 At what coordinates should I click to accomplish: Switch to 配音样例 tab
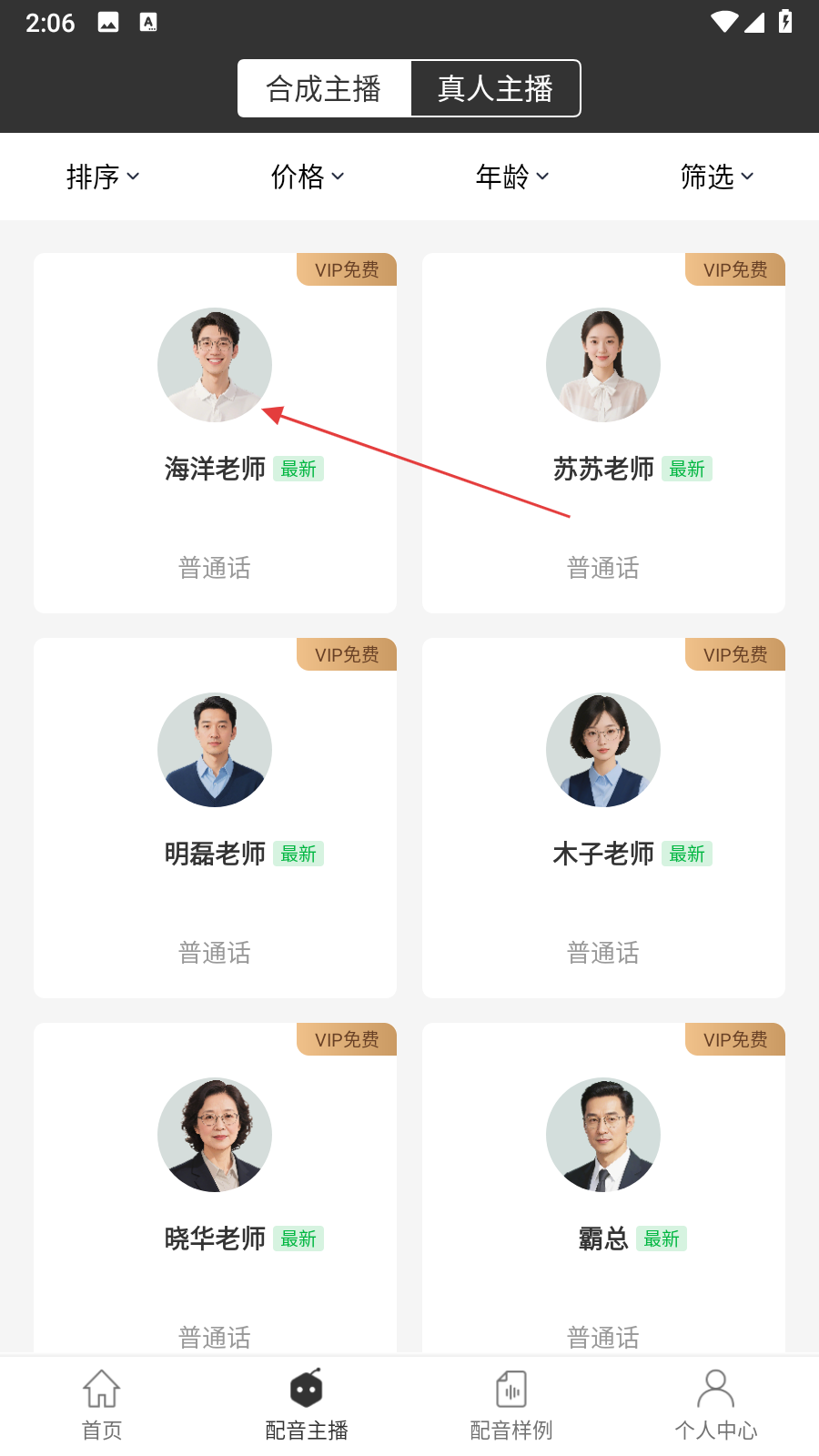tap(511, 1405)
